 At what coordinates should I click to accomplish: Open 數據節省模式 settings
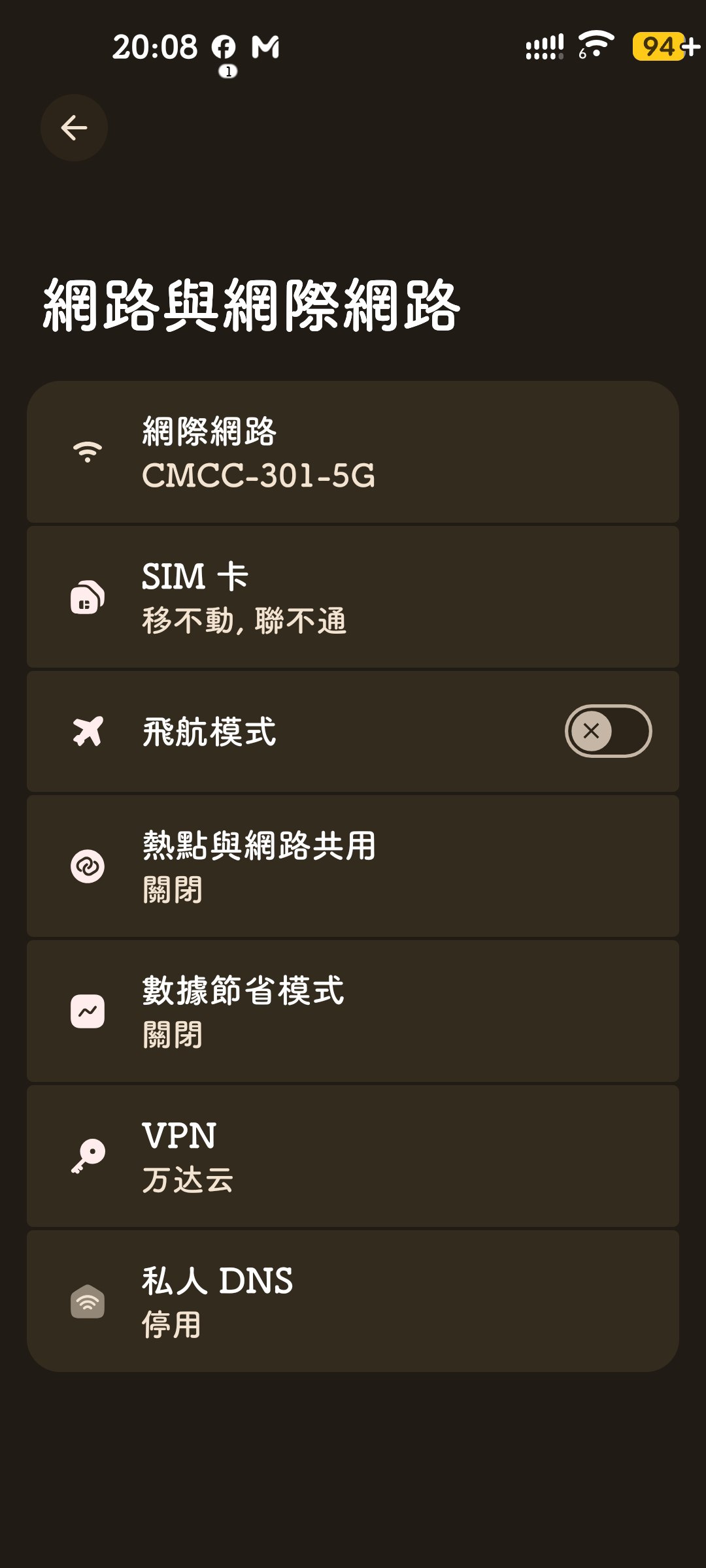[353, 1011]
